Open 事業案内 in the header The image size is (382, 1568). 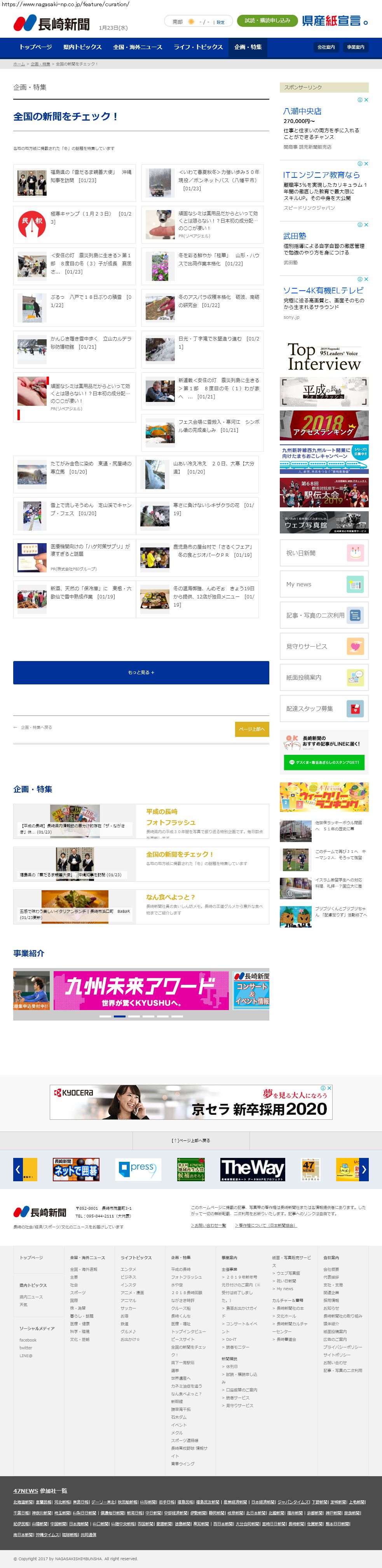(355, 47)
